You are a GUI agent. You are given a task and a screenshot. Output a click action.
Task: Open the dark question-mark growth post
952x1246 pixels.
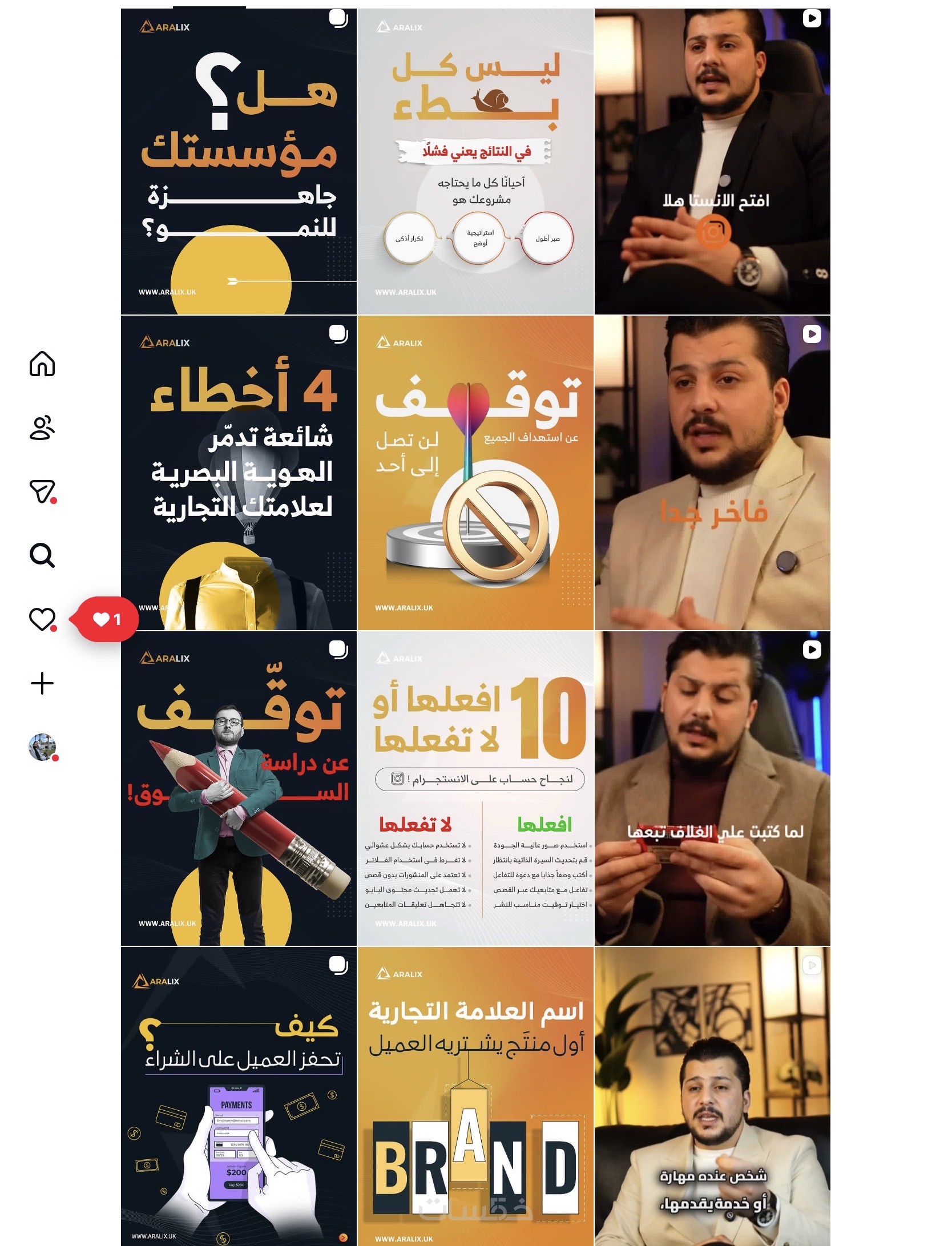pos(239,162)
